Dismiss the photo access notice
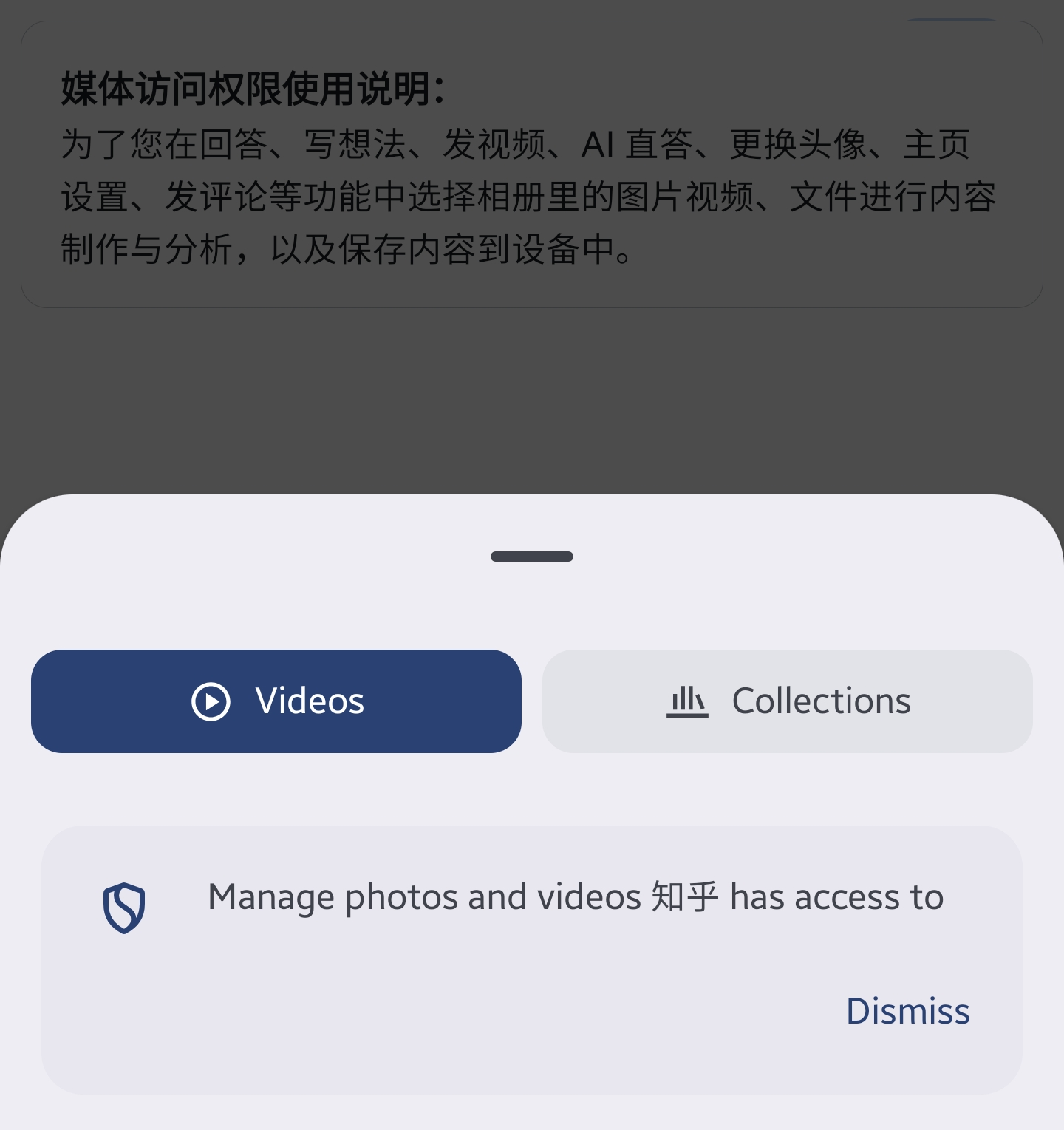Viewport: 1064px width, 1130px height. (x=907, y=1011)
